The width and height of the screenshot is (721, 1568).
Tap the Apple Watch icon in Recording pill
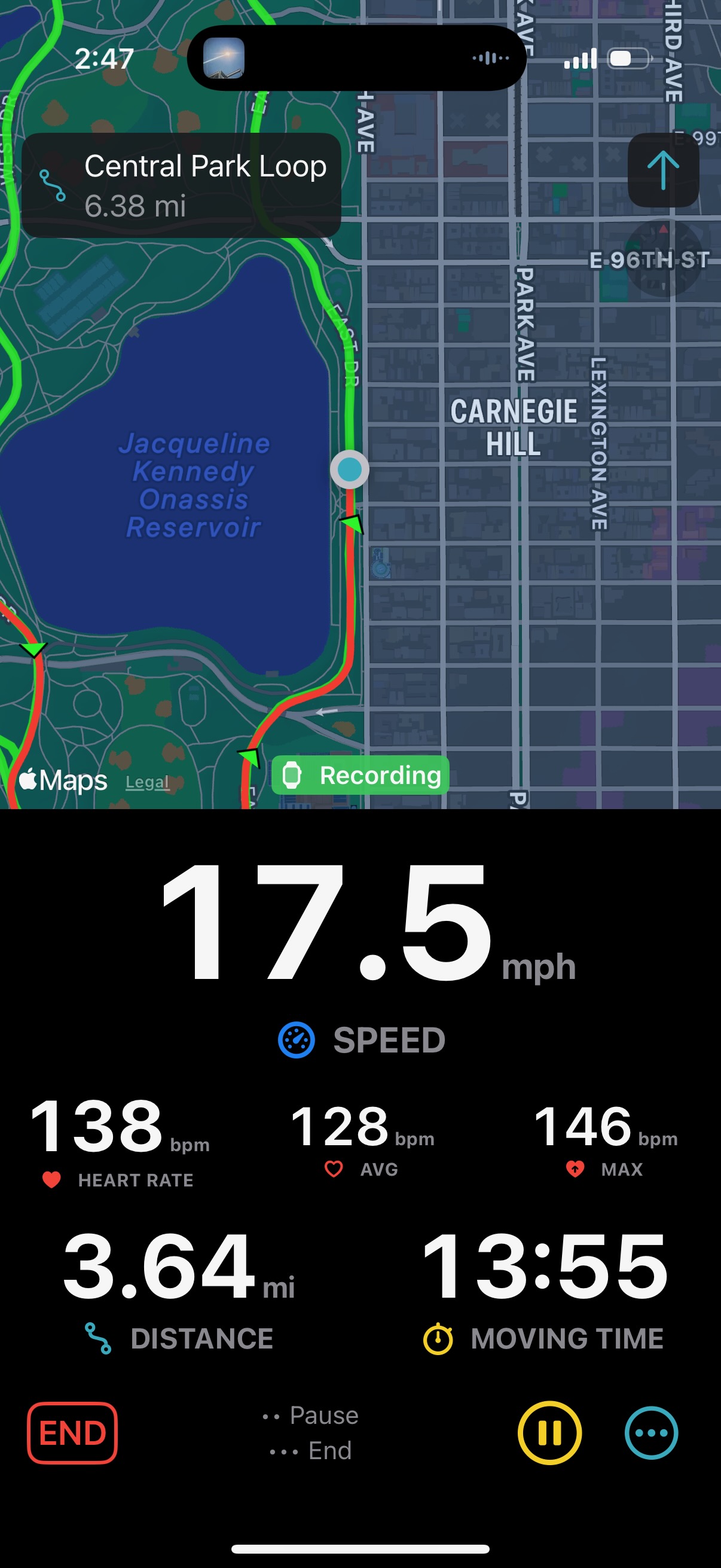pos(294,775)
